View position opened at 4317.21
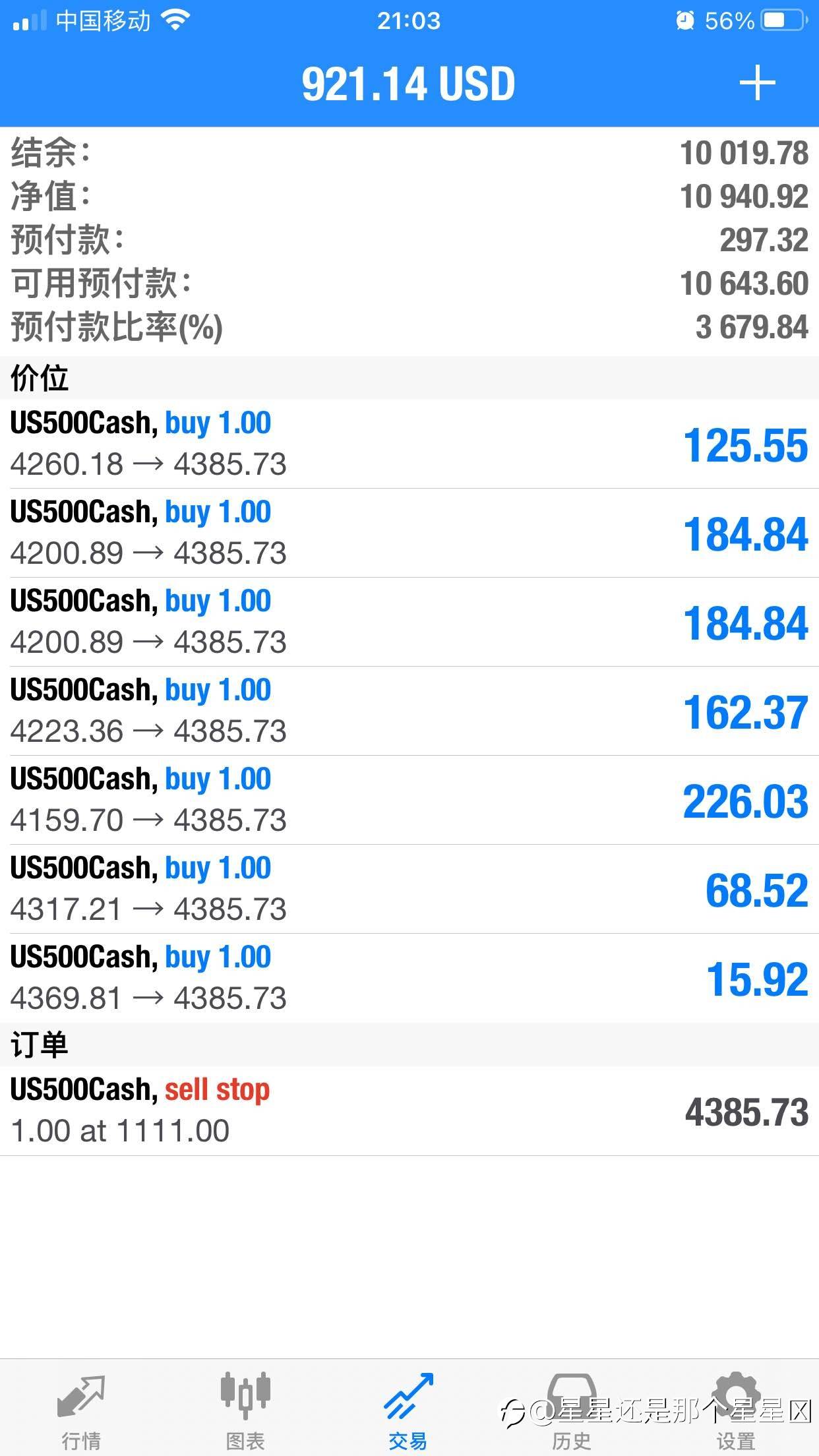 pyautogui.click(x=409, y=889)
